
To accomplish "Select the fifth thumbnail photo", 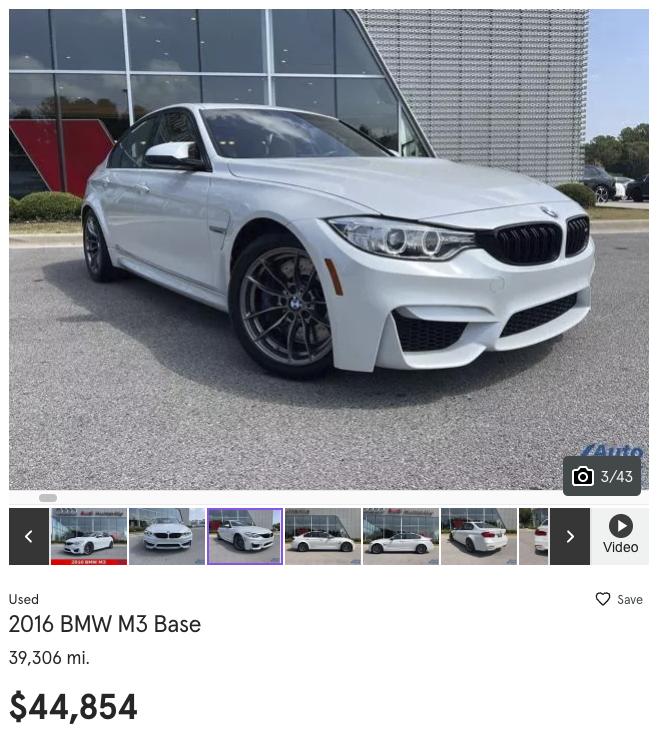I will point(401,536).
